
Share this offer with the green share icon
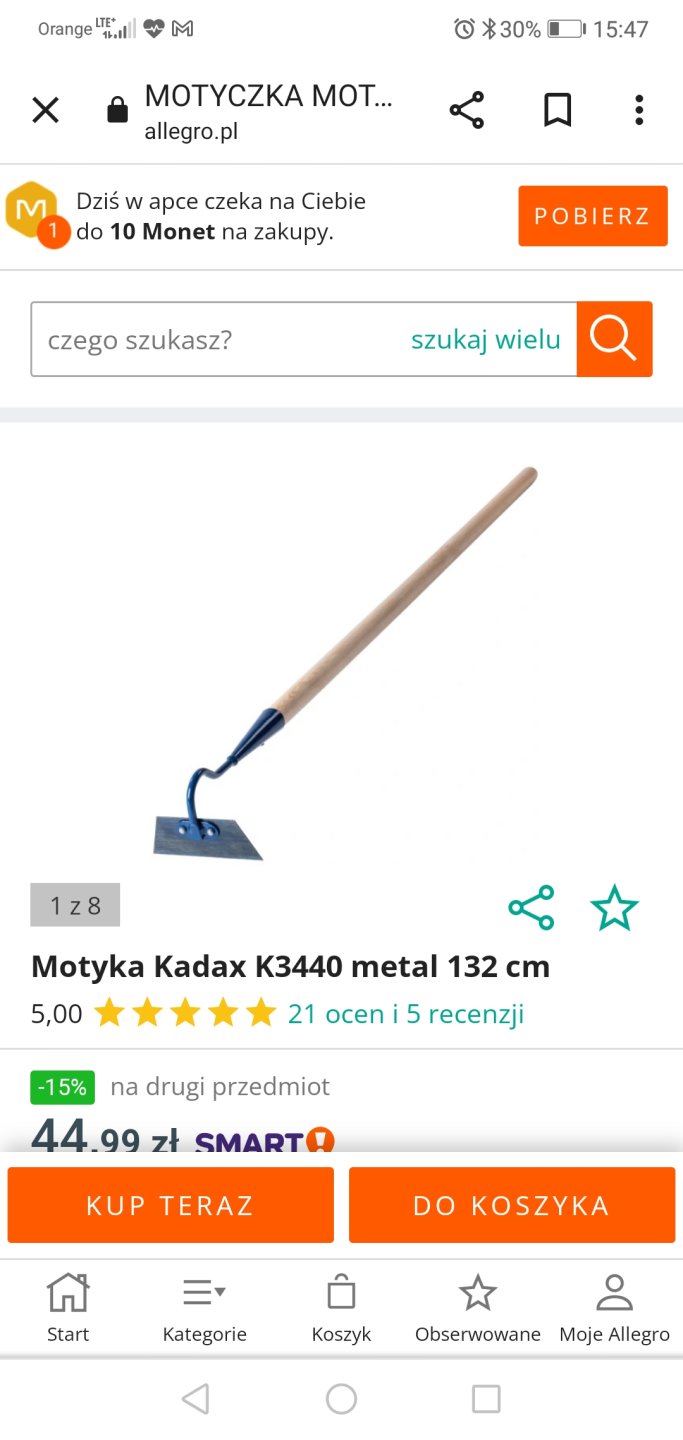click(x=531, y=908)
